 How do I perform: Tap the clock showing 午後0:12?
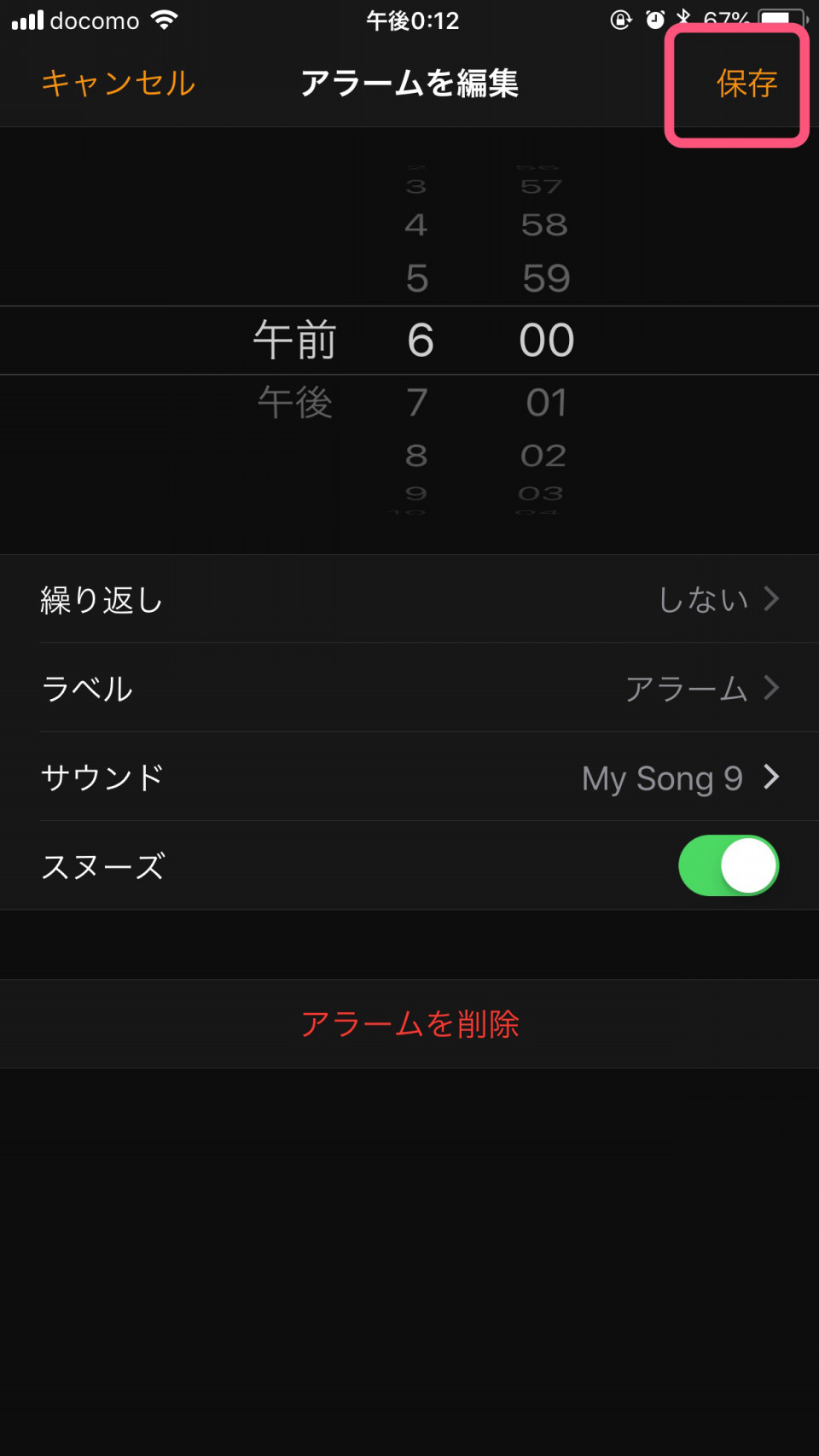point(413,20)
